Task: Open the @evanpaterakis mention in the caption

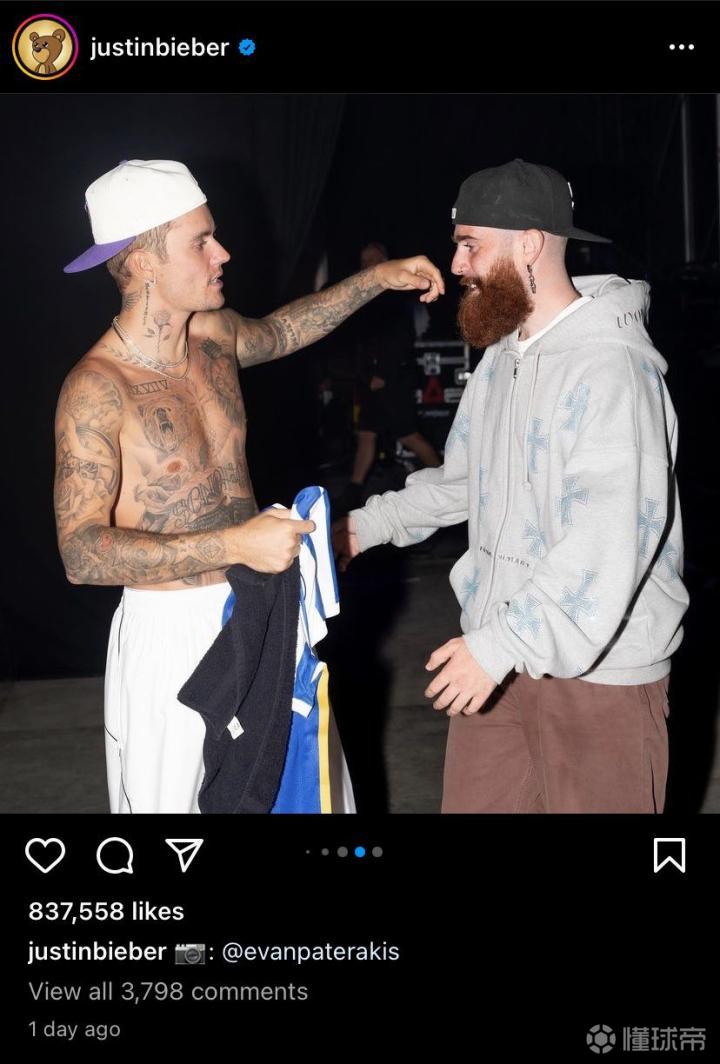Action: (x=310, y=952)
